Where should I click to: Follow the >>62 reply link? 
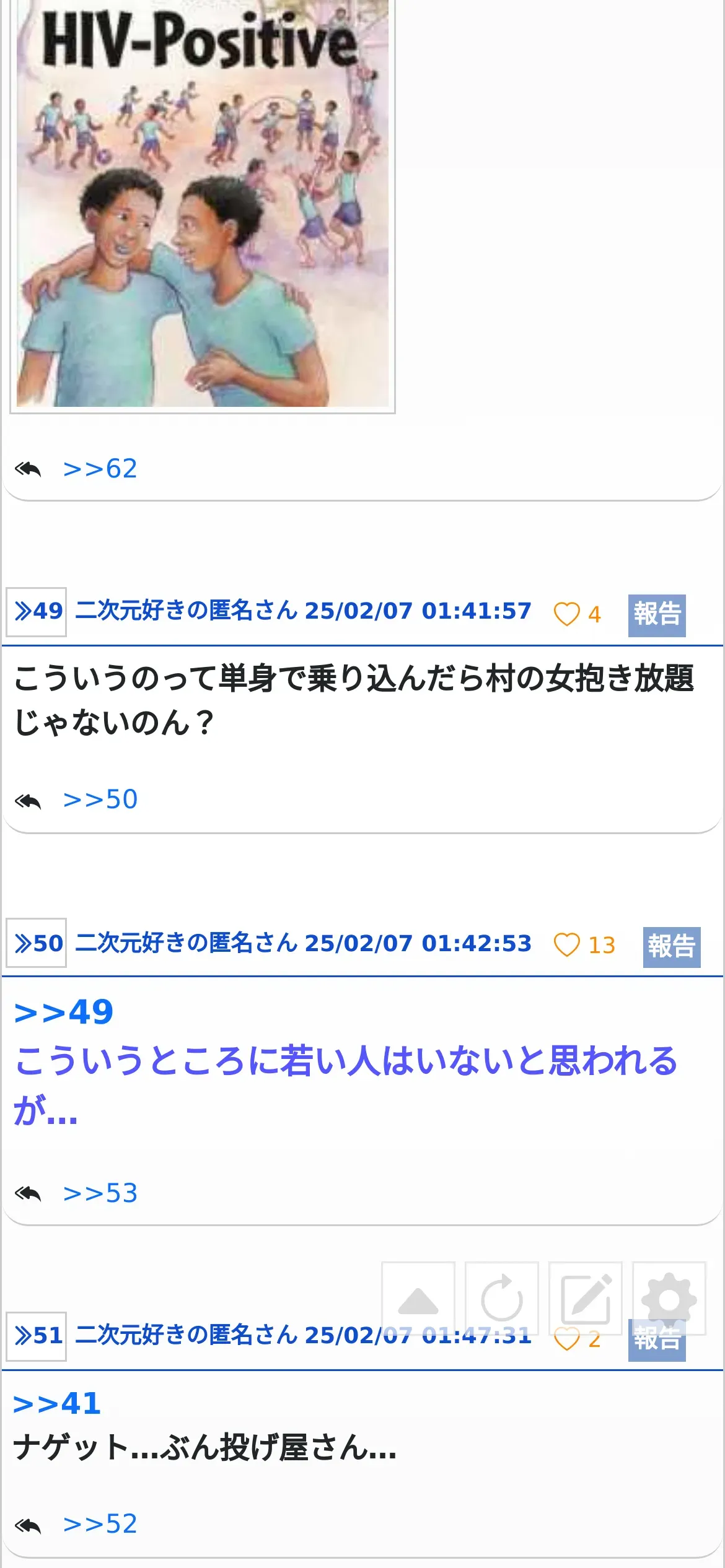(x=100, y=469)
